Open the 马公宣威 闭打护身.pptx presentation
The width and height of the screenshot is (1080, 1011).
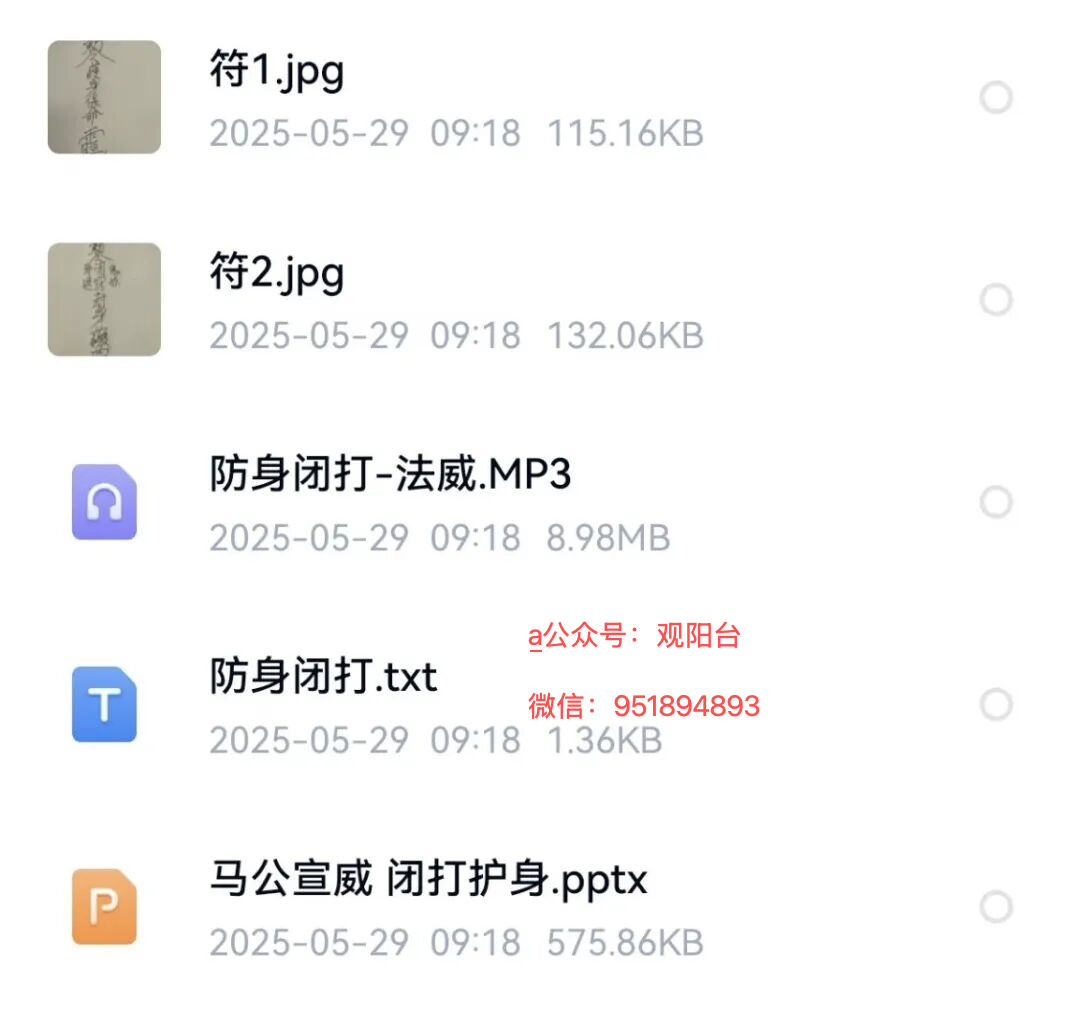point(428,880)
